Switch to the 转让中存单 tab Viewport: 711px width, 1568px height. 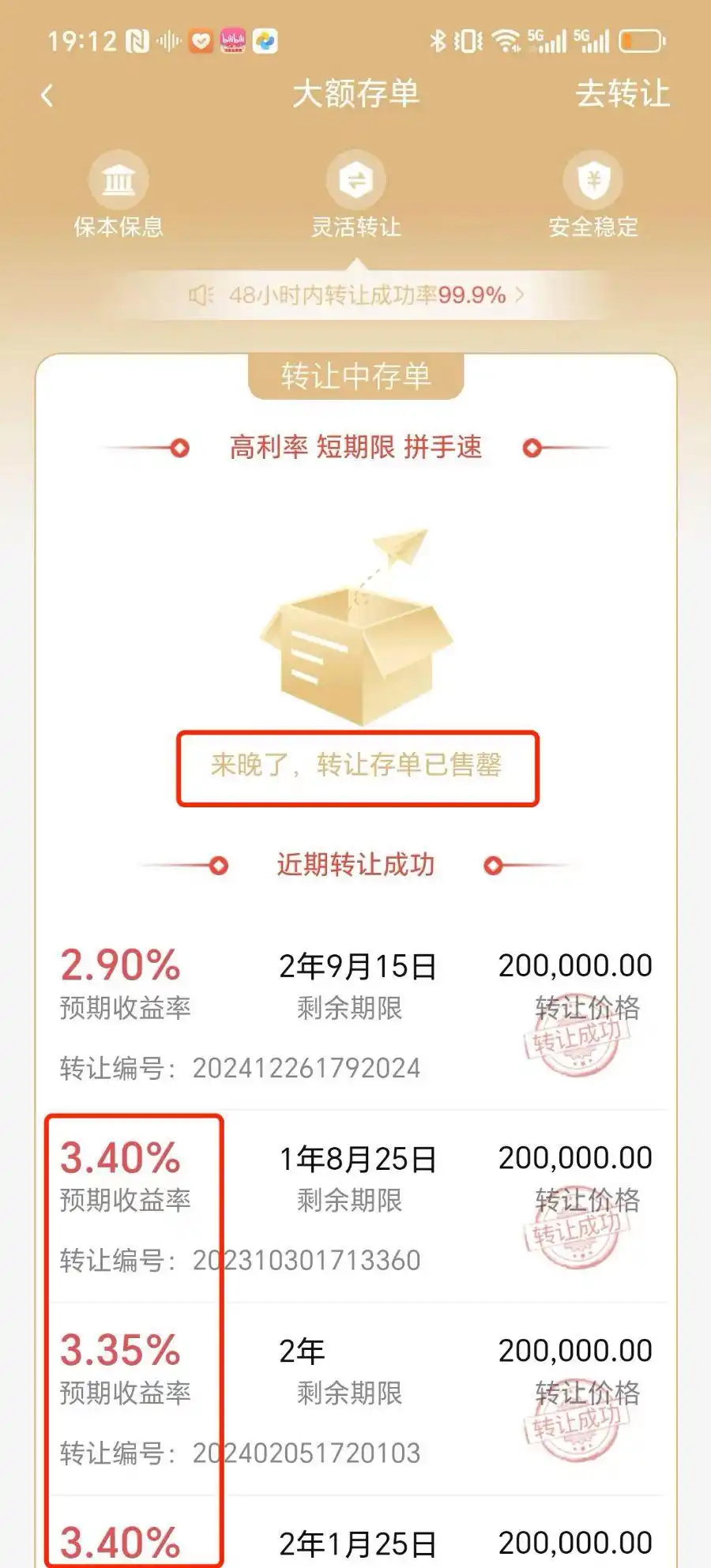coord(355,377)
